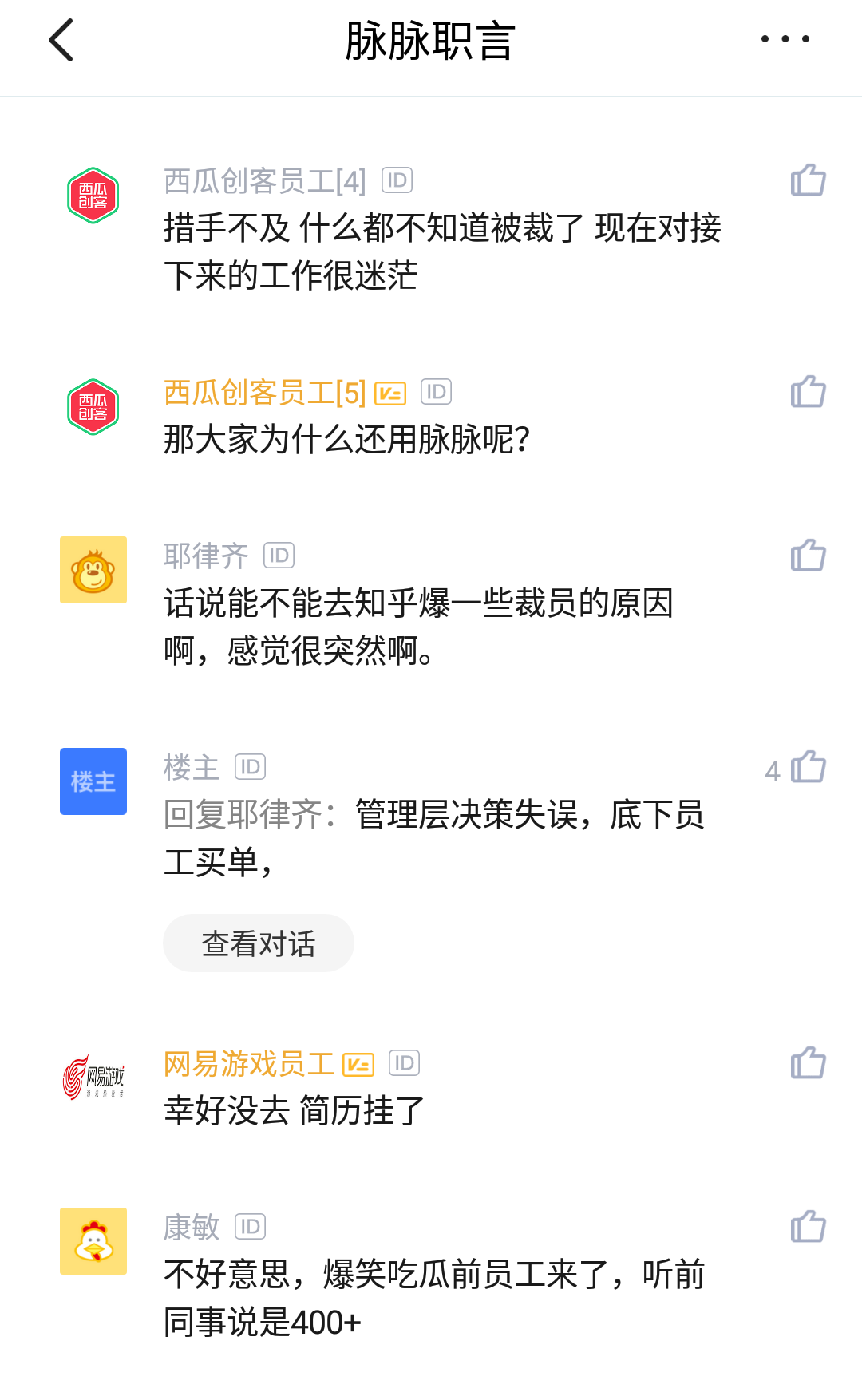
Task: Tap 耶律齐's monkey avatar
Action: 93,570
